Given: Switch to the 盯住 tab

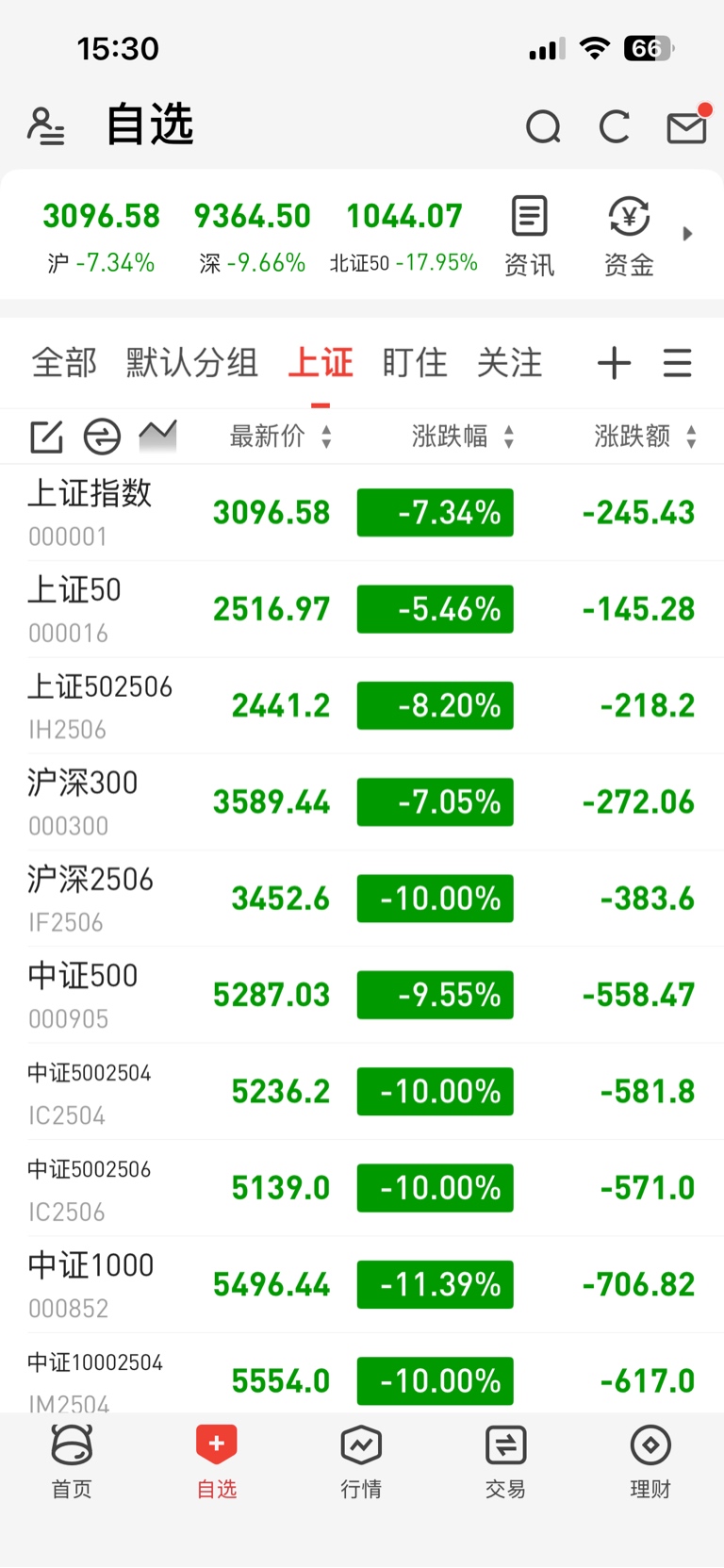Looking at the screenshot, I should [415, 362].
